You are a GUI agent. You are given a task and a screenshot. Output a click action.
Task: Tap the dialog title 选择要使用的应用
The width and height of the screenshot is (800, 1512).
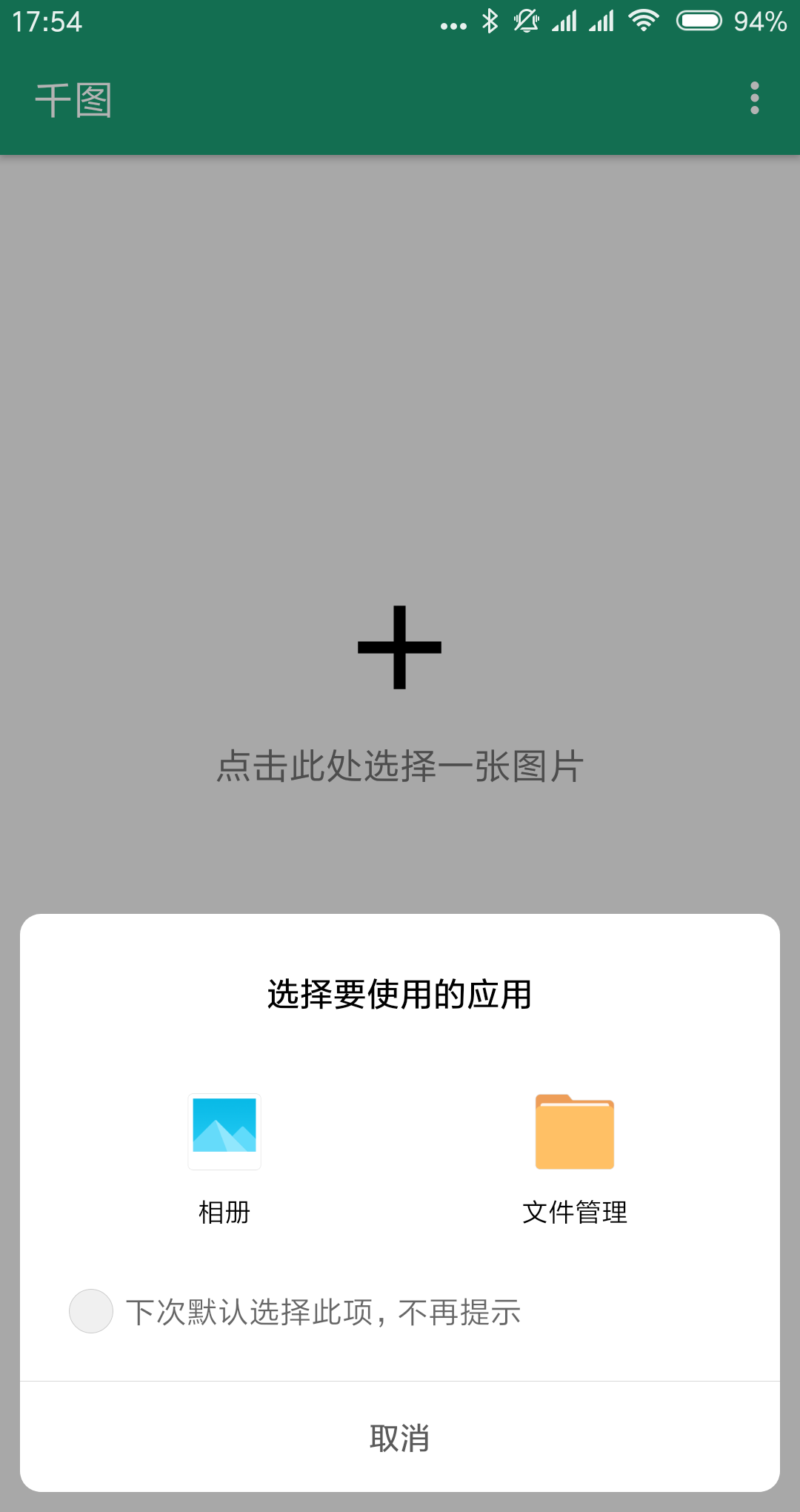tap(400, 996)
